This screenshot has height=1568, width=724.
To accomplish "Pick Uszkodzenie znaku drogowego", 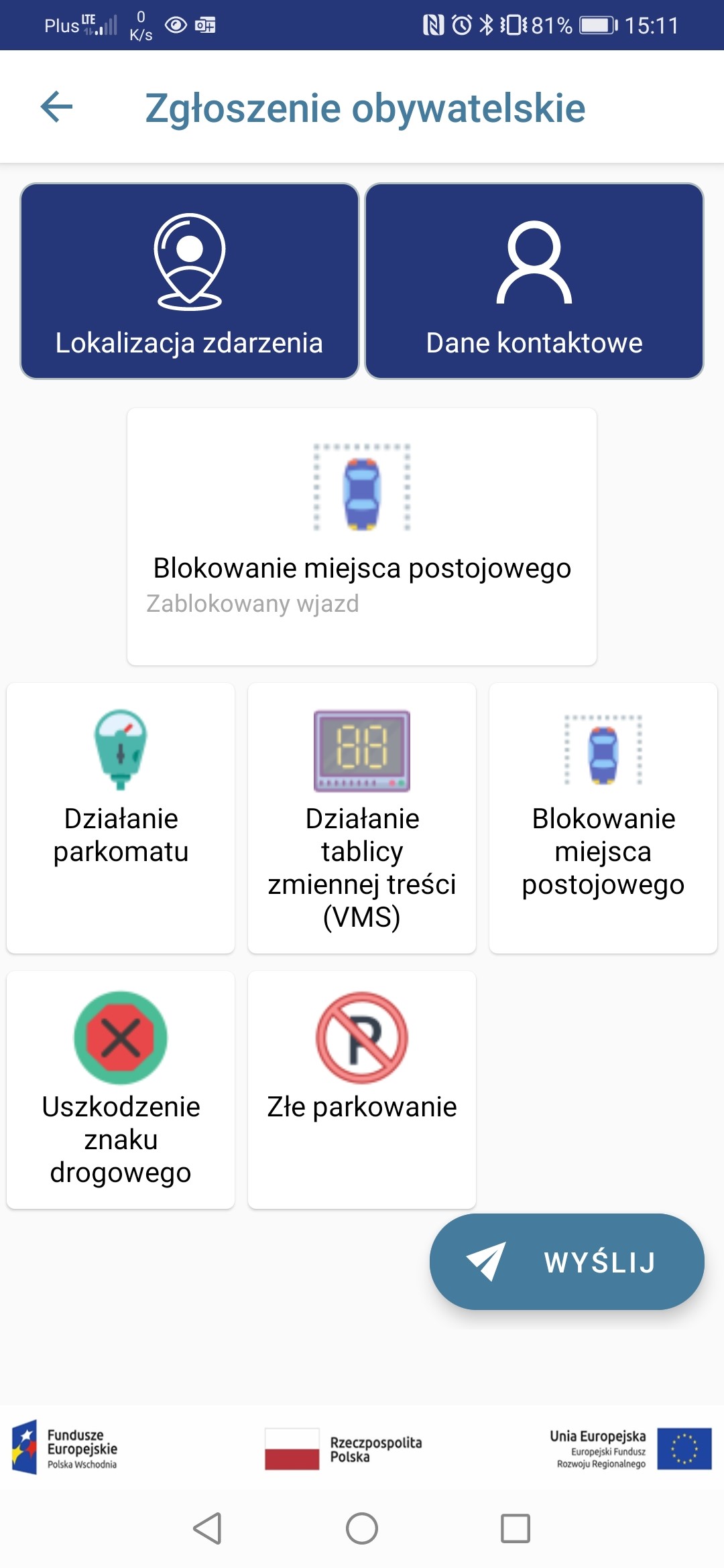I will 121,1090.
